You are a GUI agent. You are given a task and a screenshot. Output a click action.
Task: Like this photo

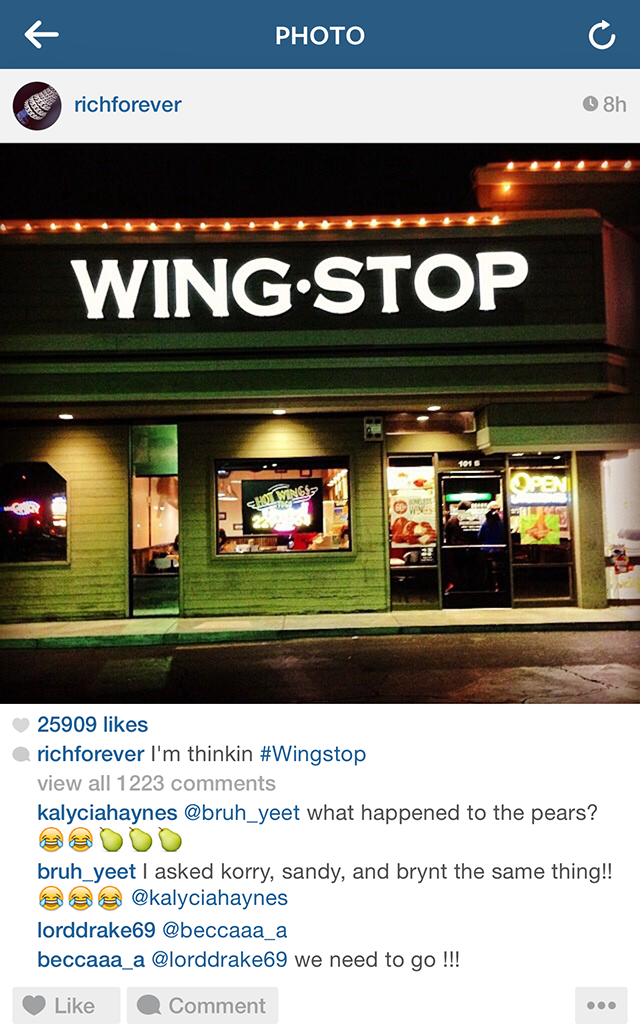[66, 1006]
